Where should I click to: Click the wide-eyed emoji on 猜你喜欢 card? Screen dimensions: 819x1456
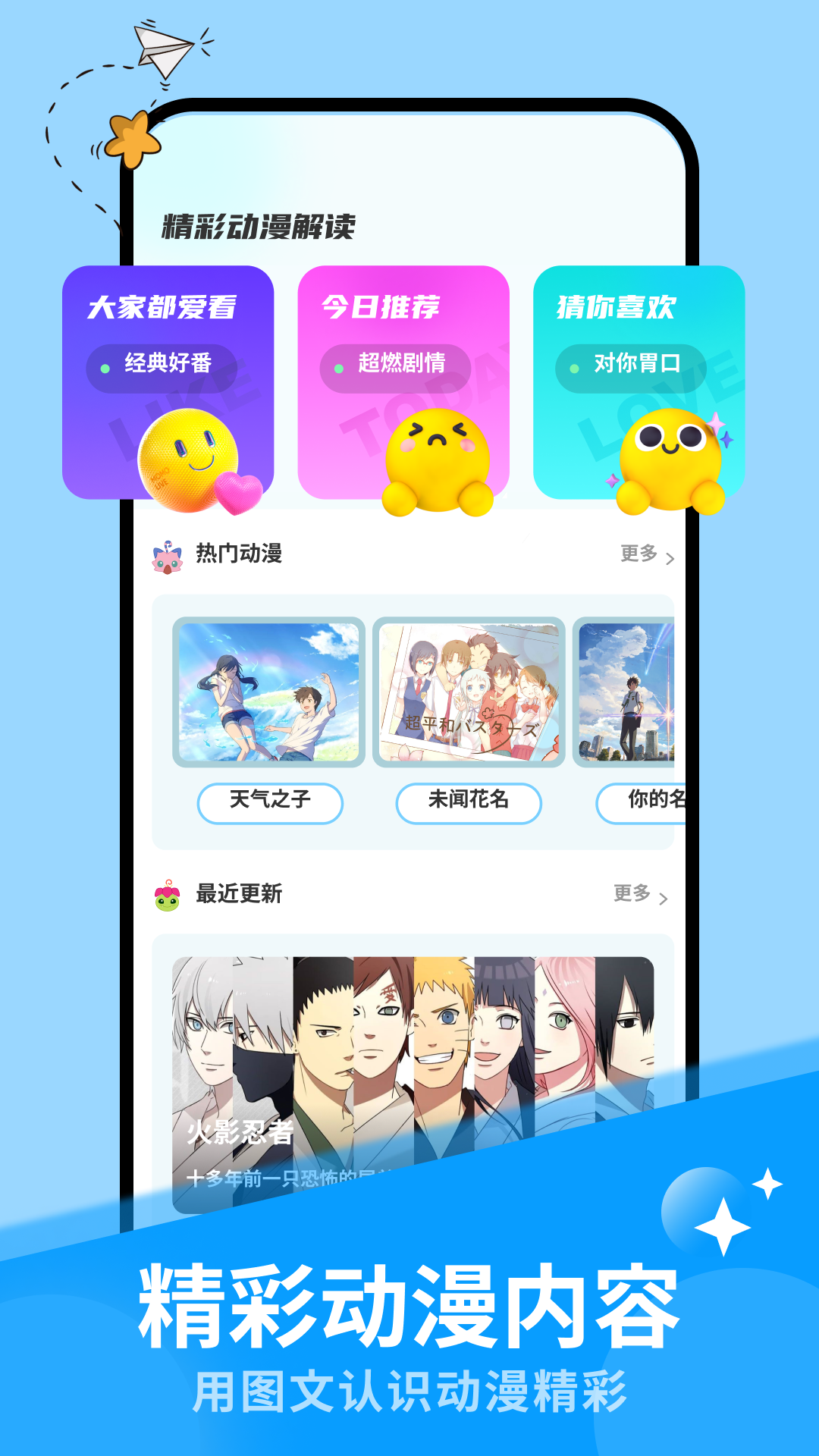tap(670, 455)
